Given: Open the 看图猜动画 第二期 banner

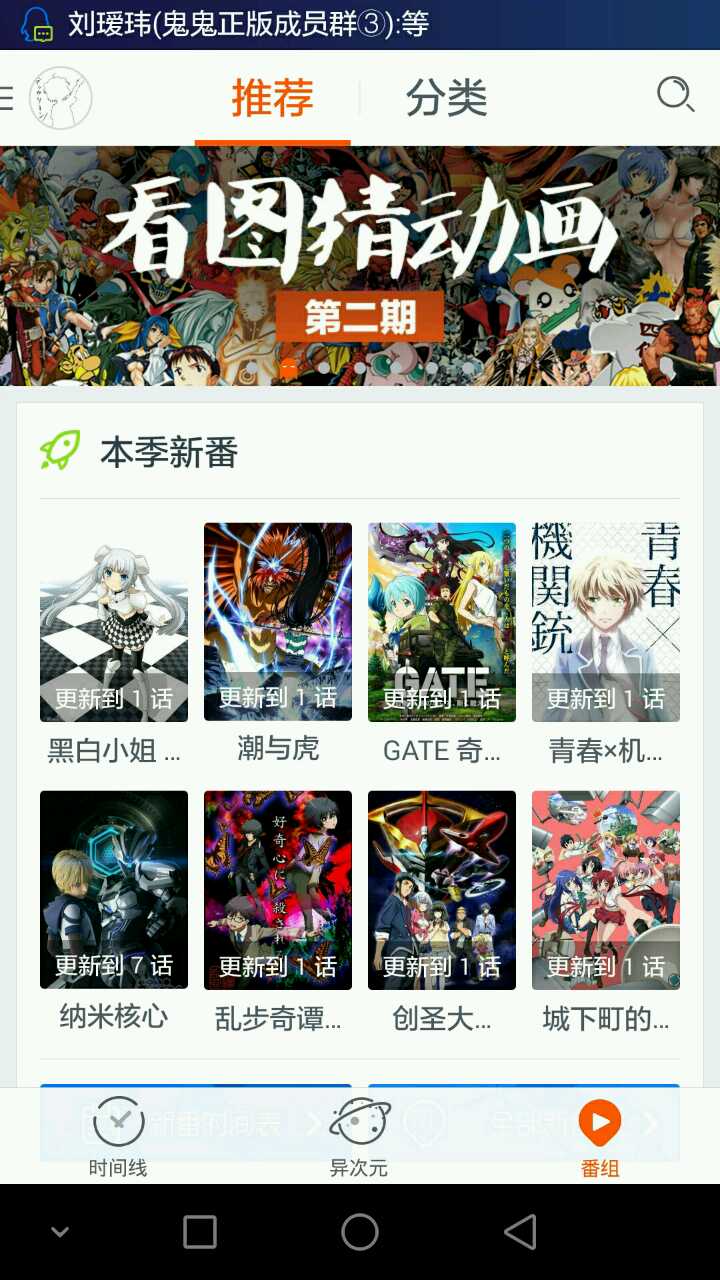Looking at the screenshot, I should pyautogui.click(x=360, y=265).
